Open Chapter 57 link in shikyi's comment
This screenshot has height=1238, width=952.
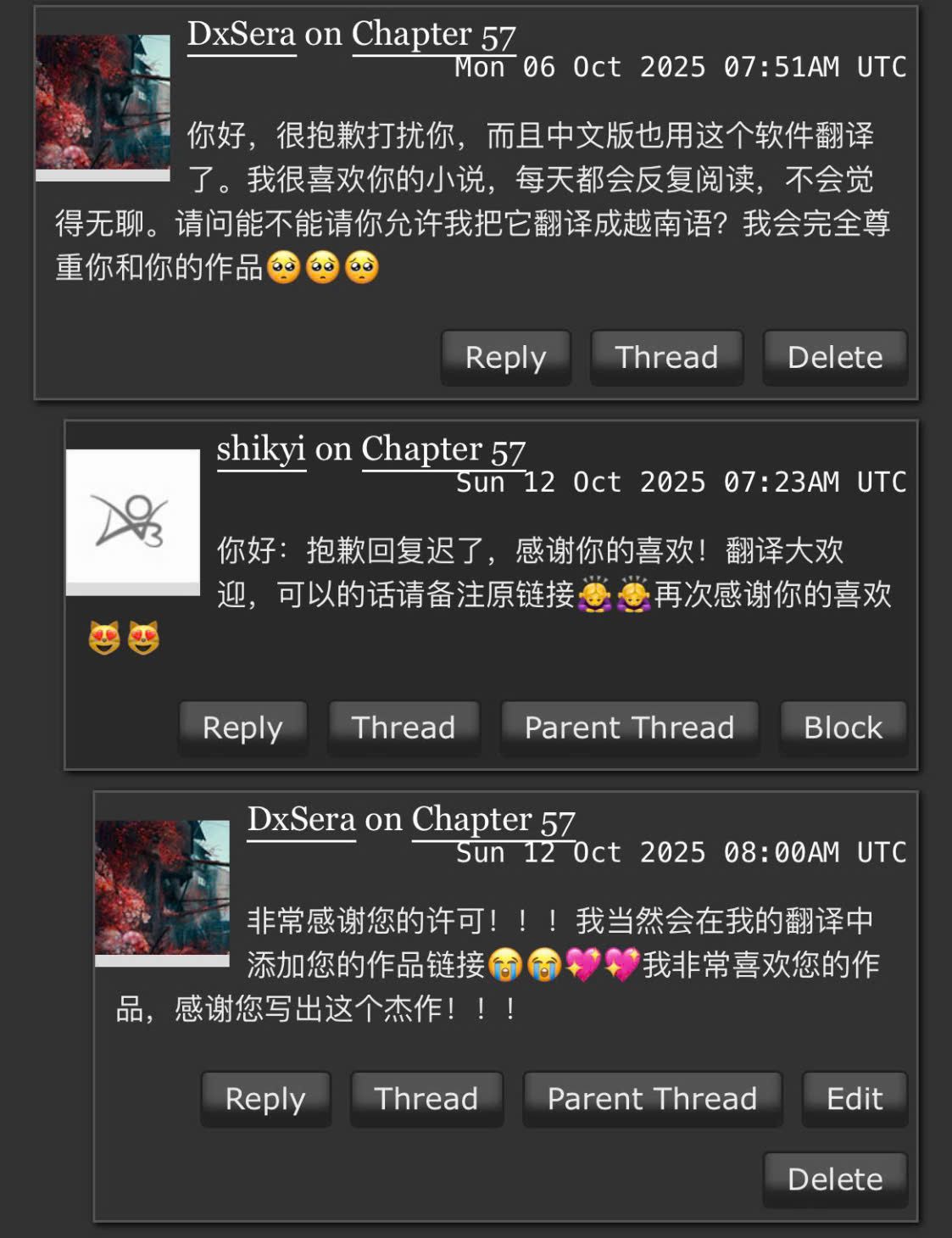443,449
